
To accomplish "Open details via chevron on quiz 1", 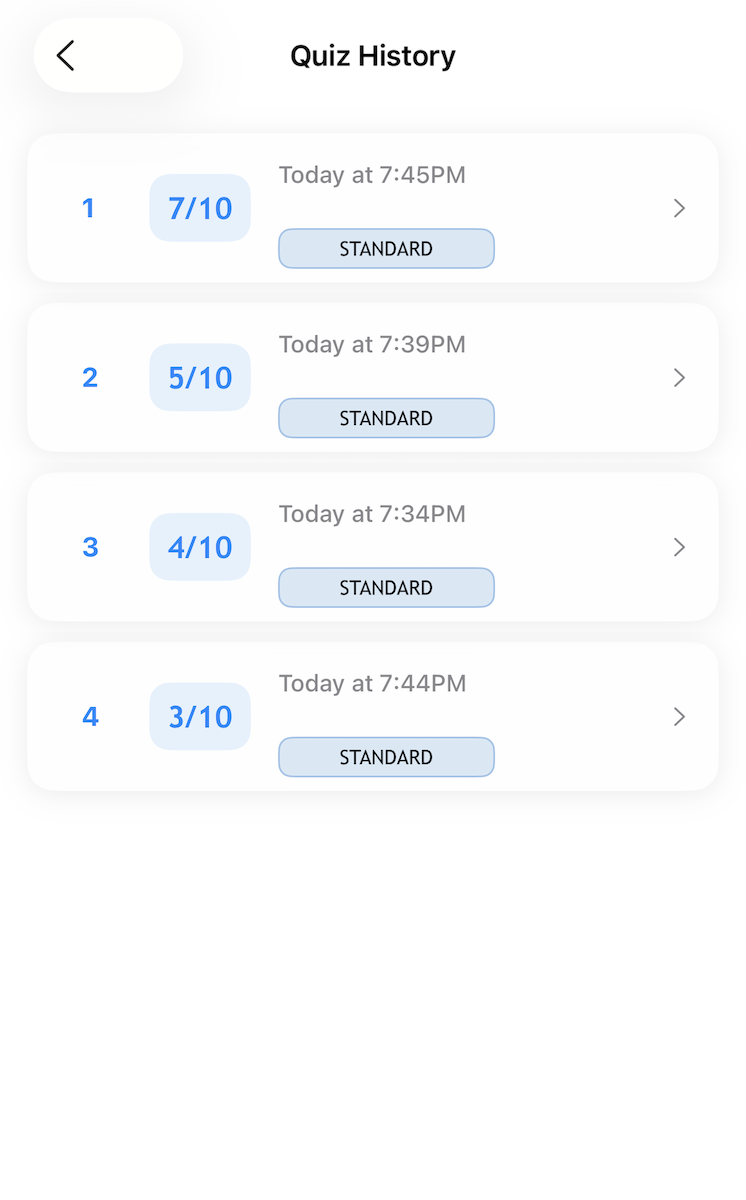I will [x=679, y=208].
